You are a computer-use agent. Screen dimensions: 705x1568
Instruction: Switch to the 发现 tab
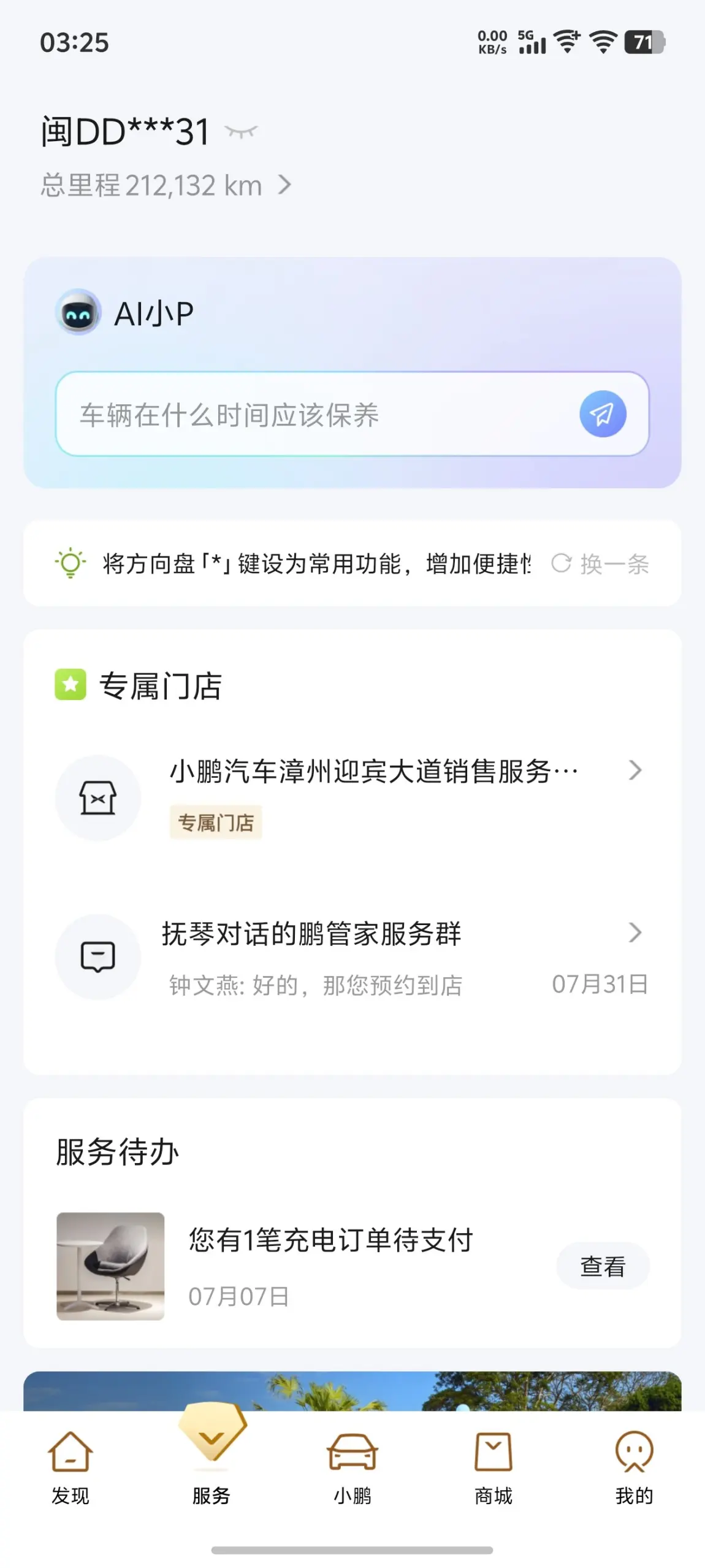(x=70, y=1467)
